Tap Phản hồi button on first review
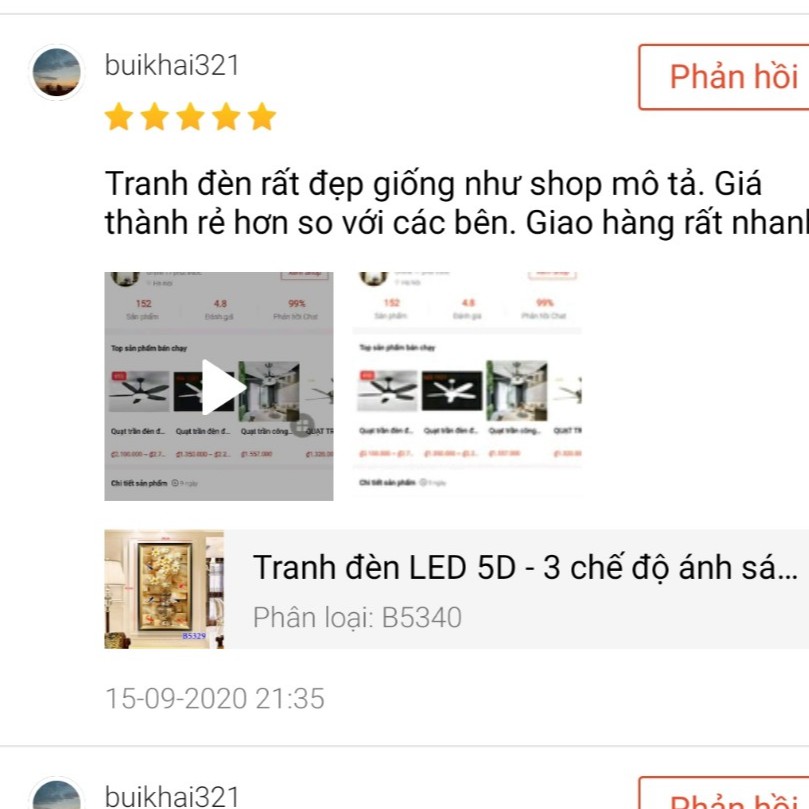Viewport: 809px width, 809px height. 724,77
